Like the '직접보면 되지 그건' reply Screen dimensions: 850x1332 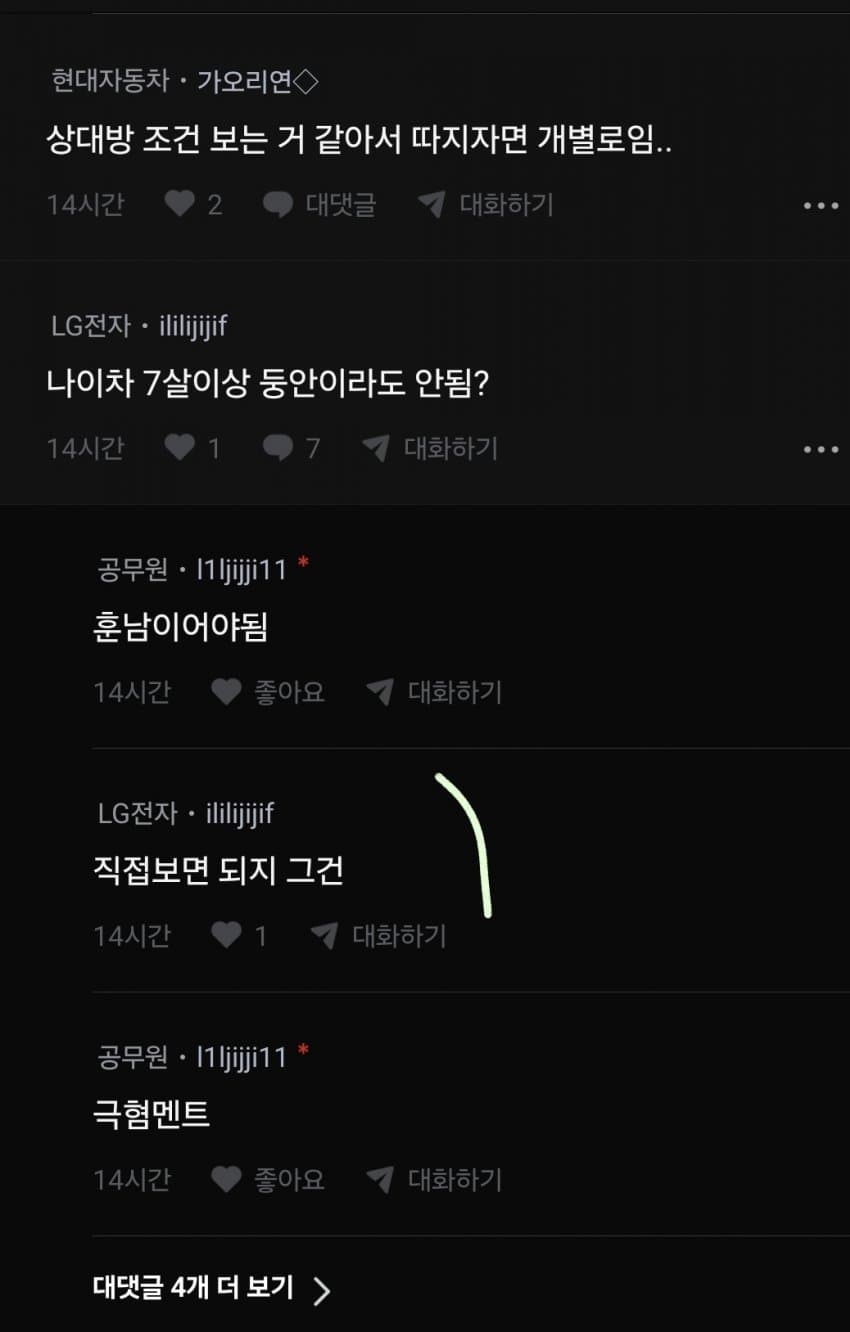point(227,936)
